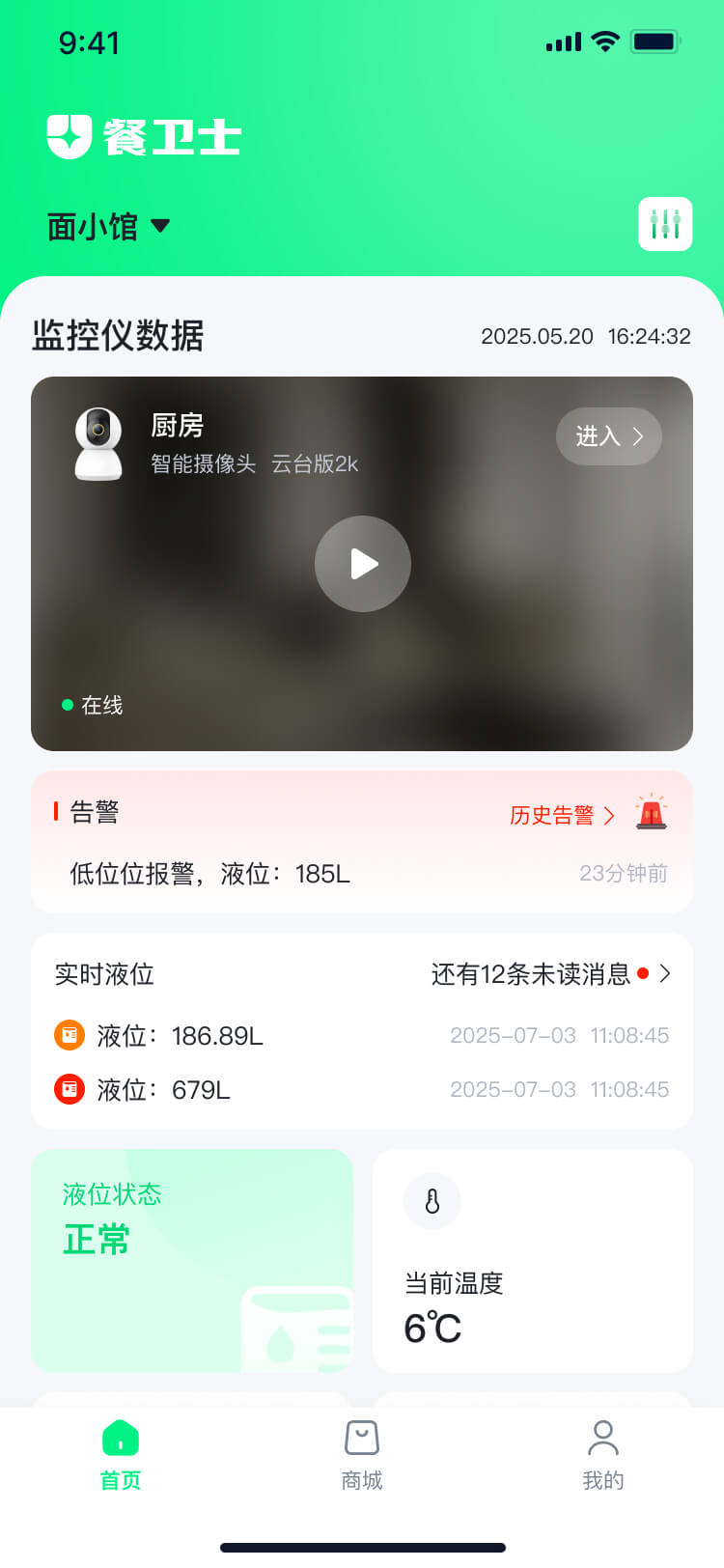Click the chevron after 历史告警
The height and width of the screenshot is (1568, 724).
tap(609, 815)
